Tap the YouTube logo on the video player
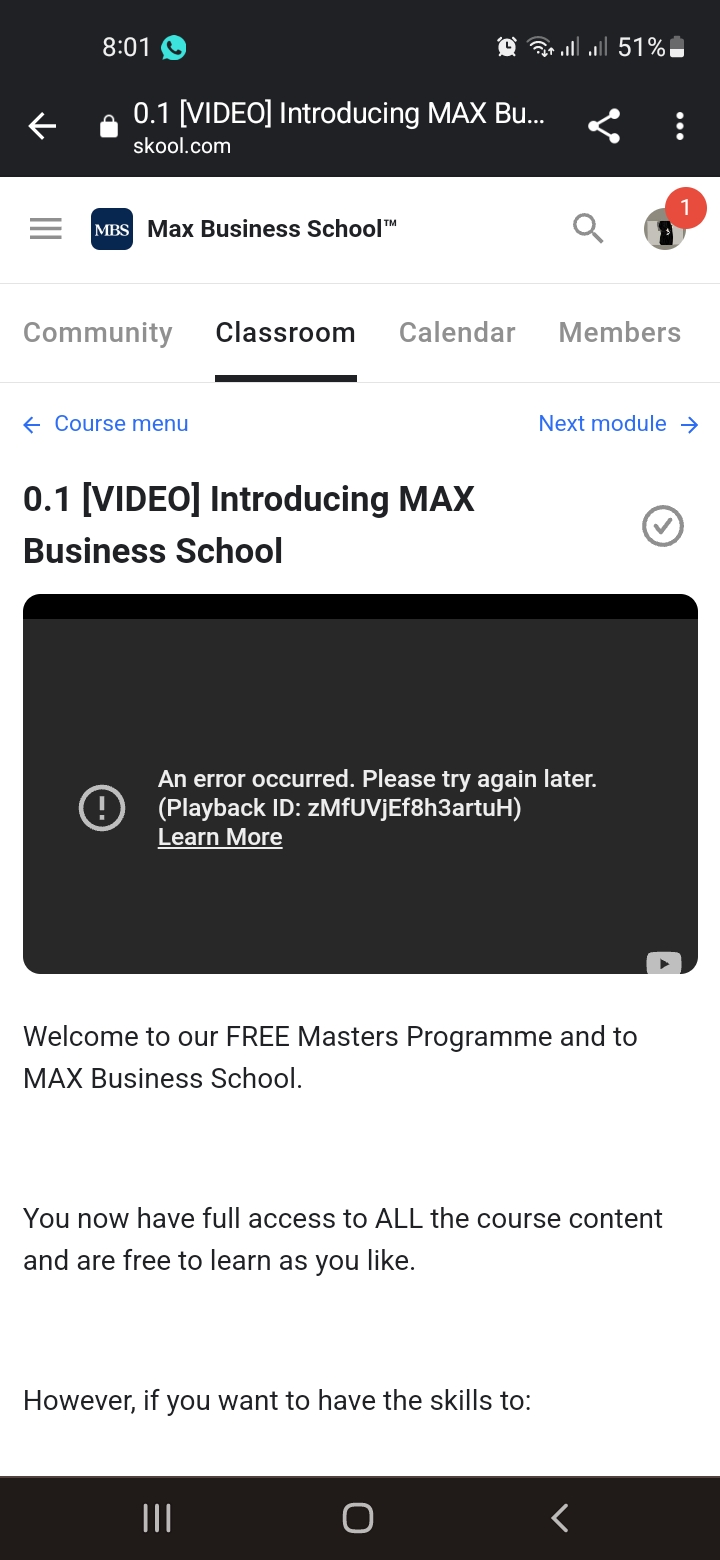The image size is (720, 1560). pos(663,963)
